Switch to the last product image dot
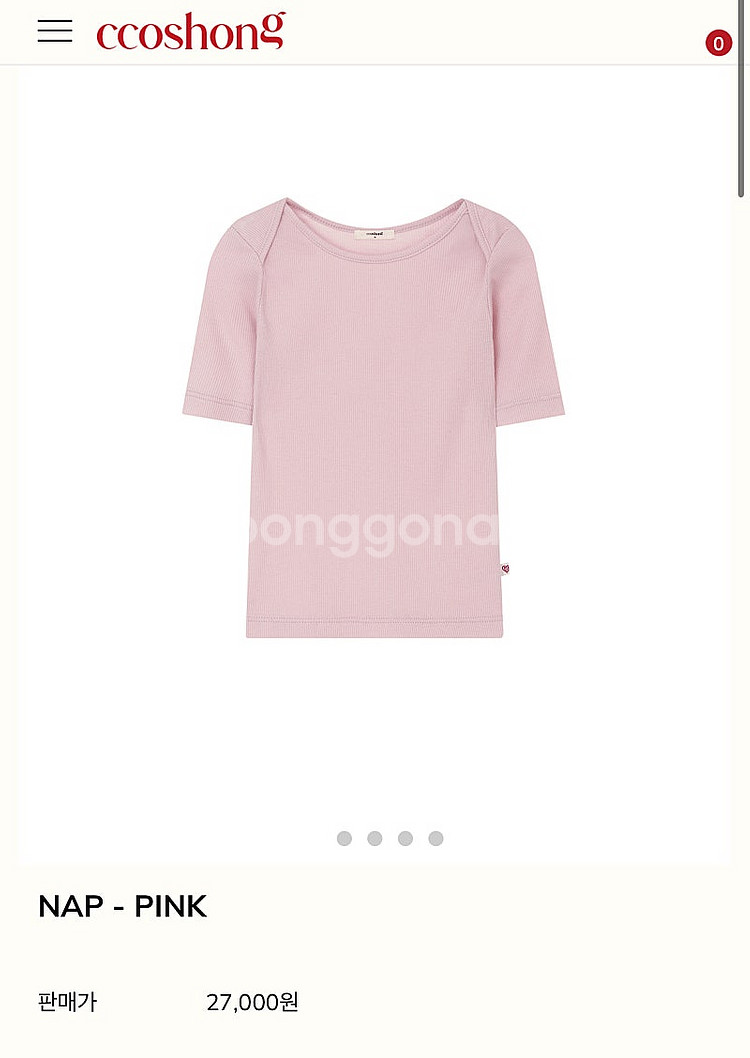This screenshot has height=1058, width=750. click(x=436, y=838)
